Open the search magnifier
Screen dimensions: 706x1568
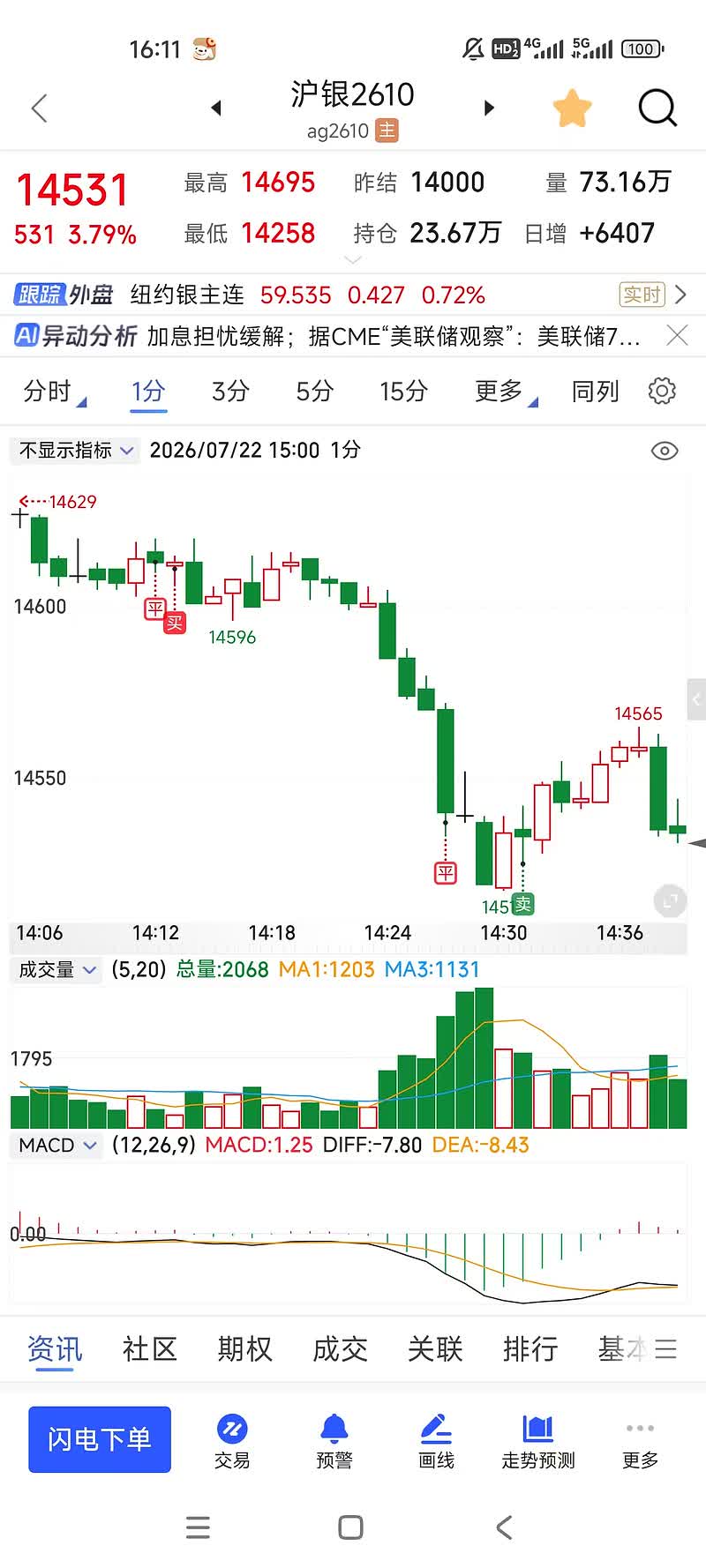tap(657, 108)
